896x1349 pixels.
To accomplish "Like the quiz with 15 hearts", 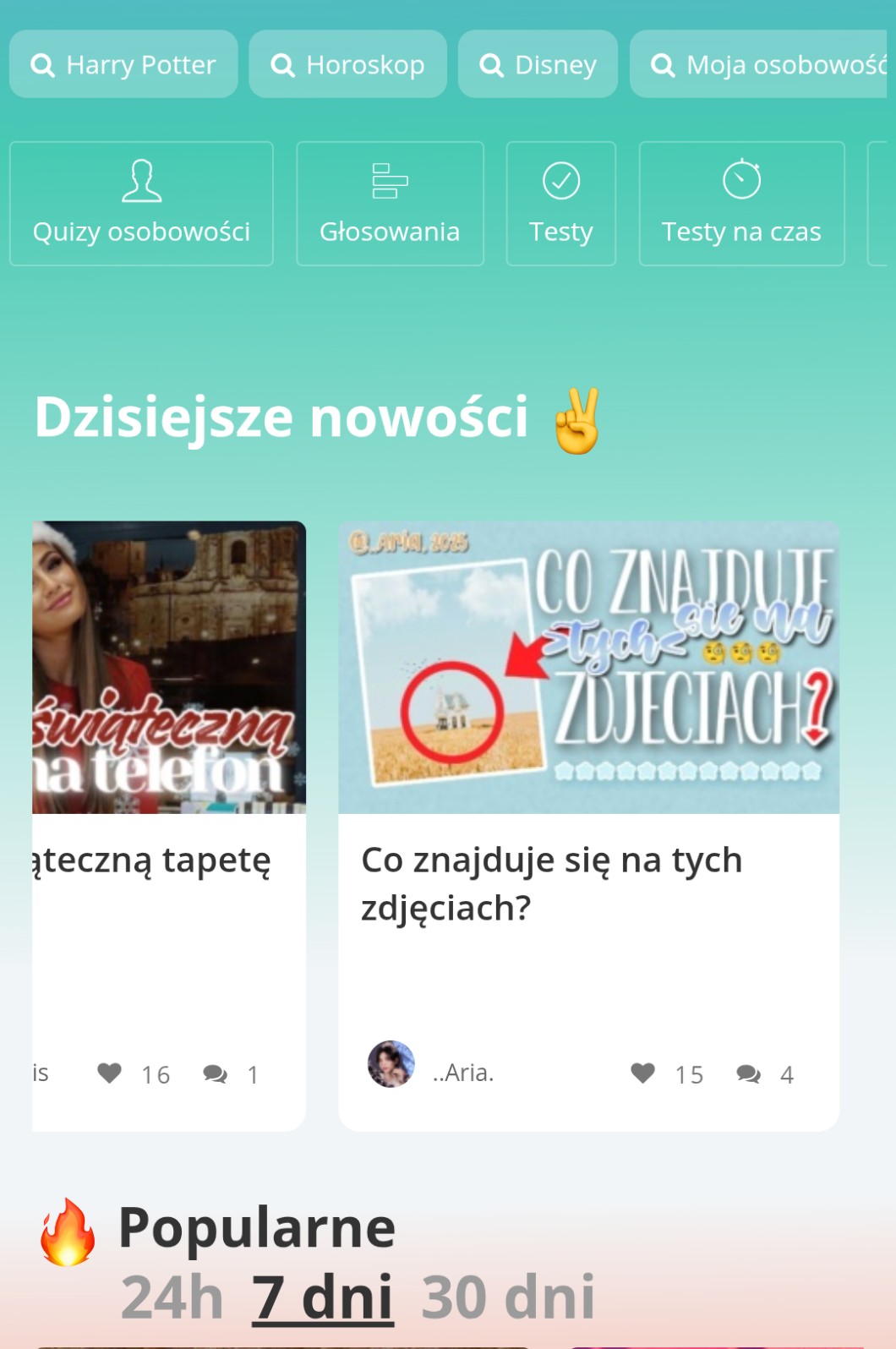I will tap(643, 1073).
